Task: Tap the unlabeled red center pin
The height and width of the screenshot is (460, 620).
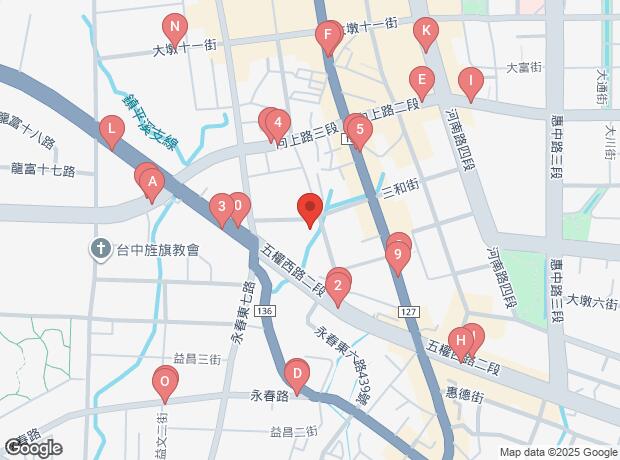Action: [310, 208]
